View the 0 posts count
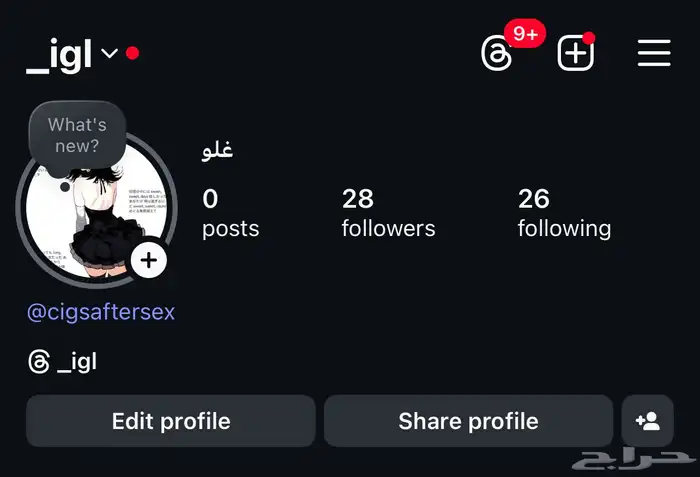700x477 pixels. pyautogui.click(x=230, y=213)
